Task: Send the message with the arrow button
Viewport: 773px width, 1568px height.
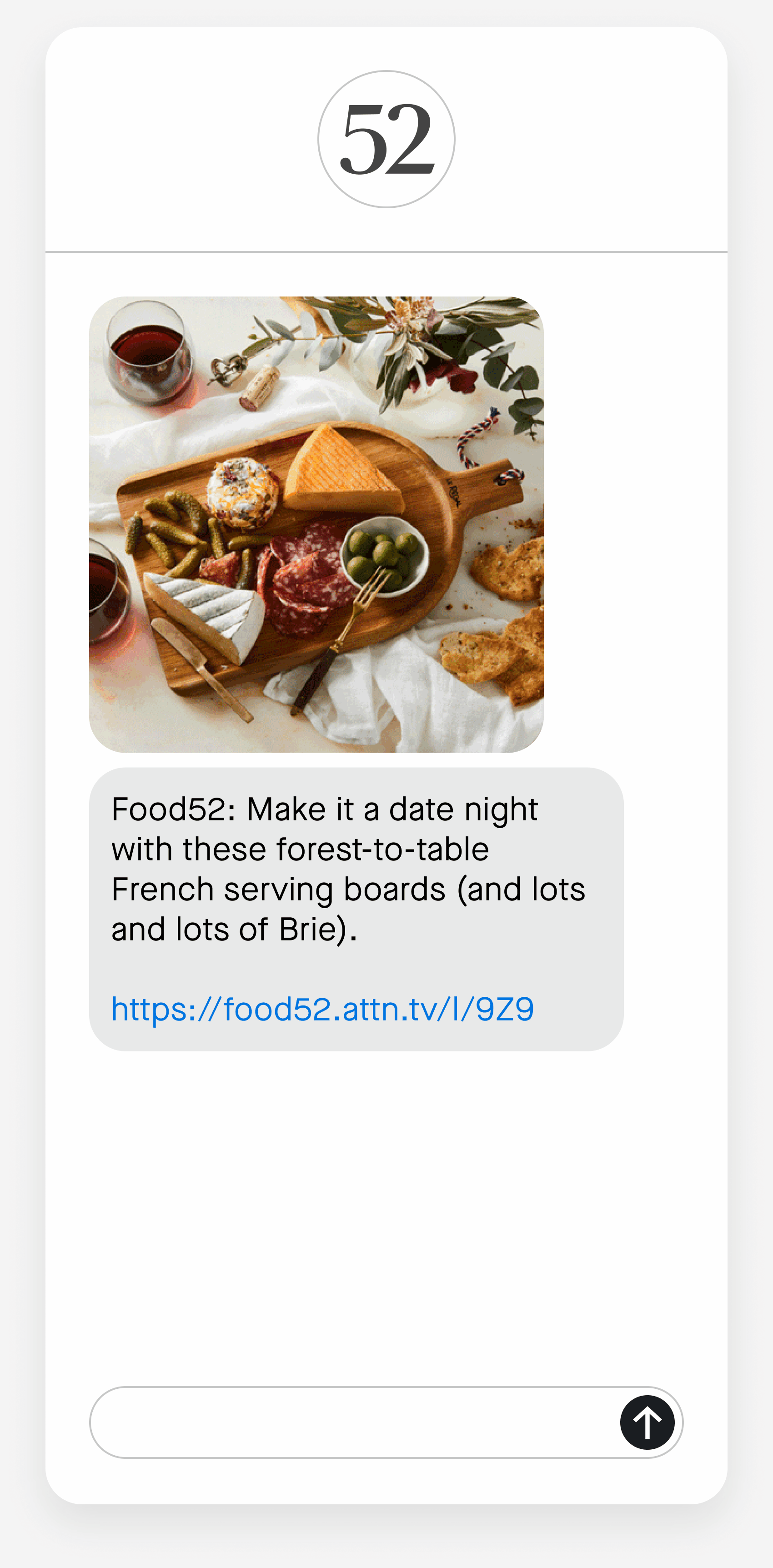Action: (647, 1422)
